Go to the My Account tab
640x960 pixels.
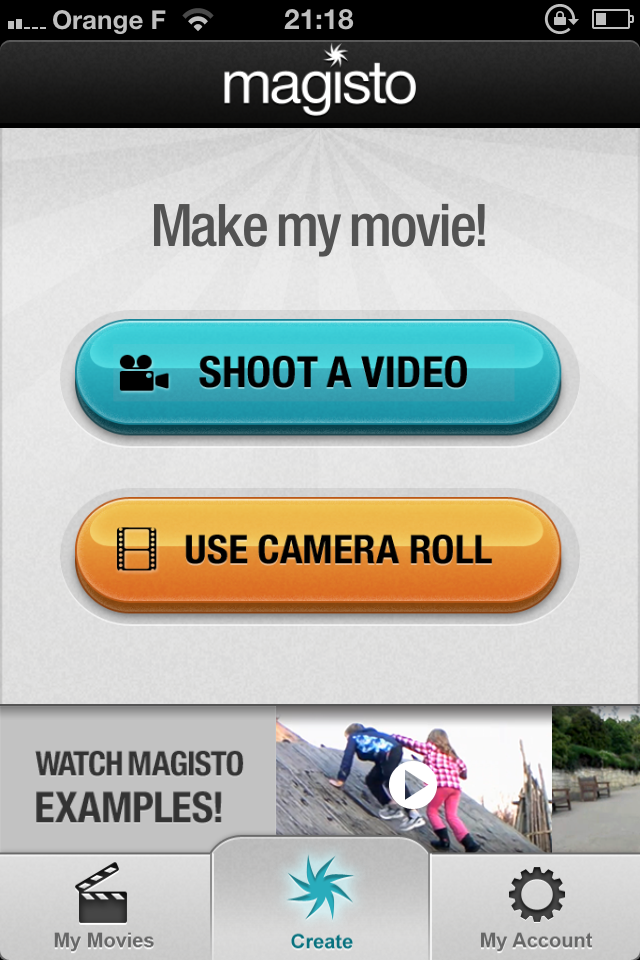536,908
